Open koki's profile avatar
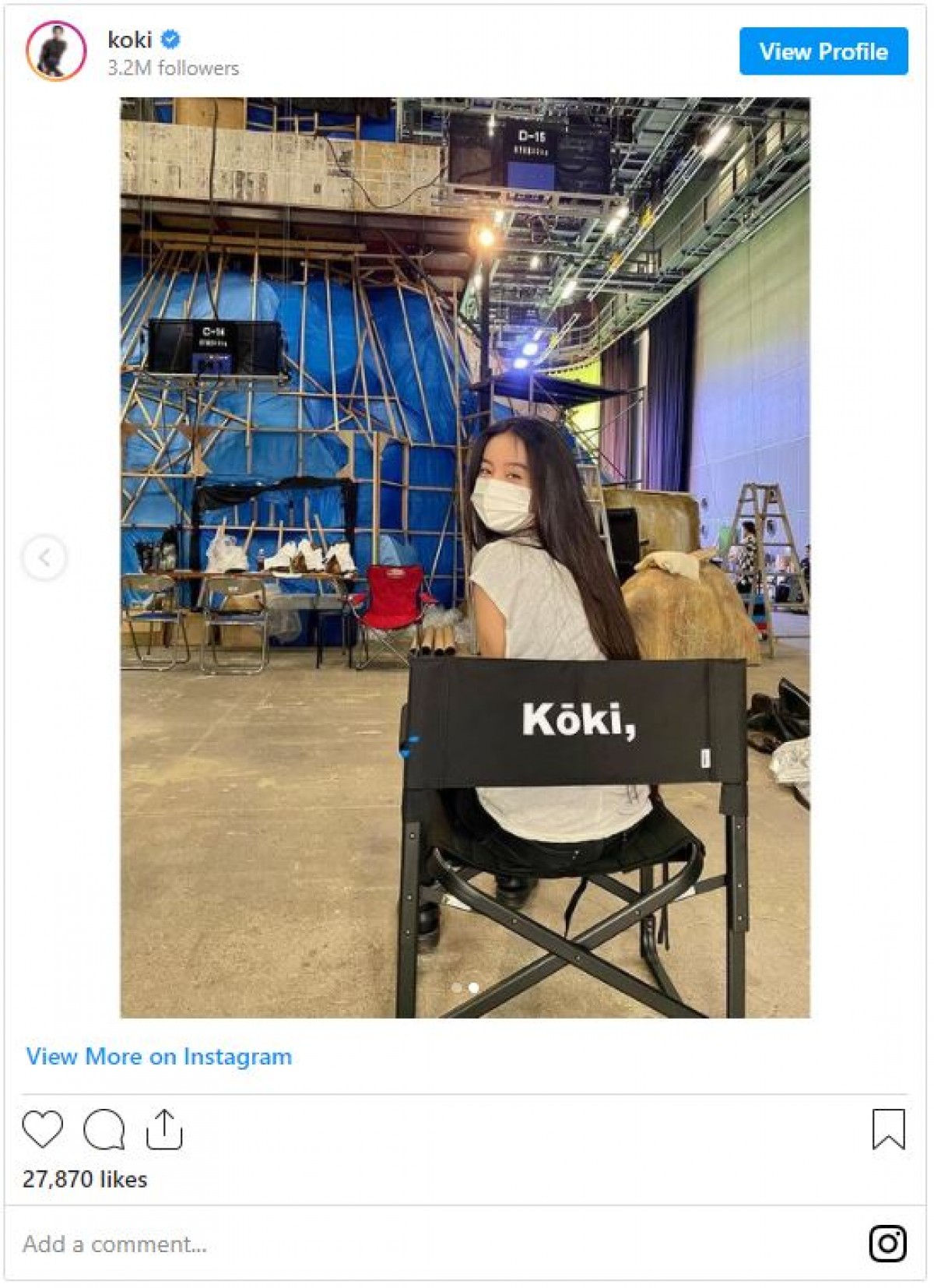Screen dimensions: 934x1288 pos(56,51)
